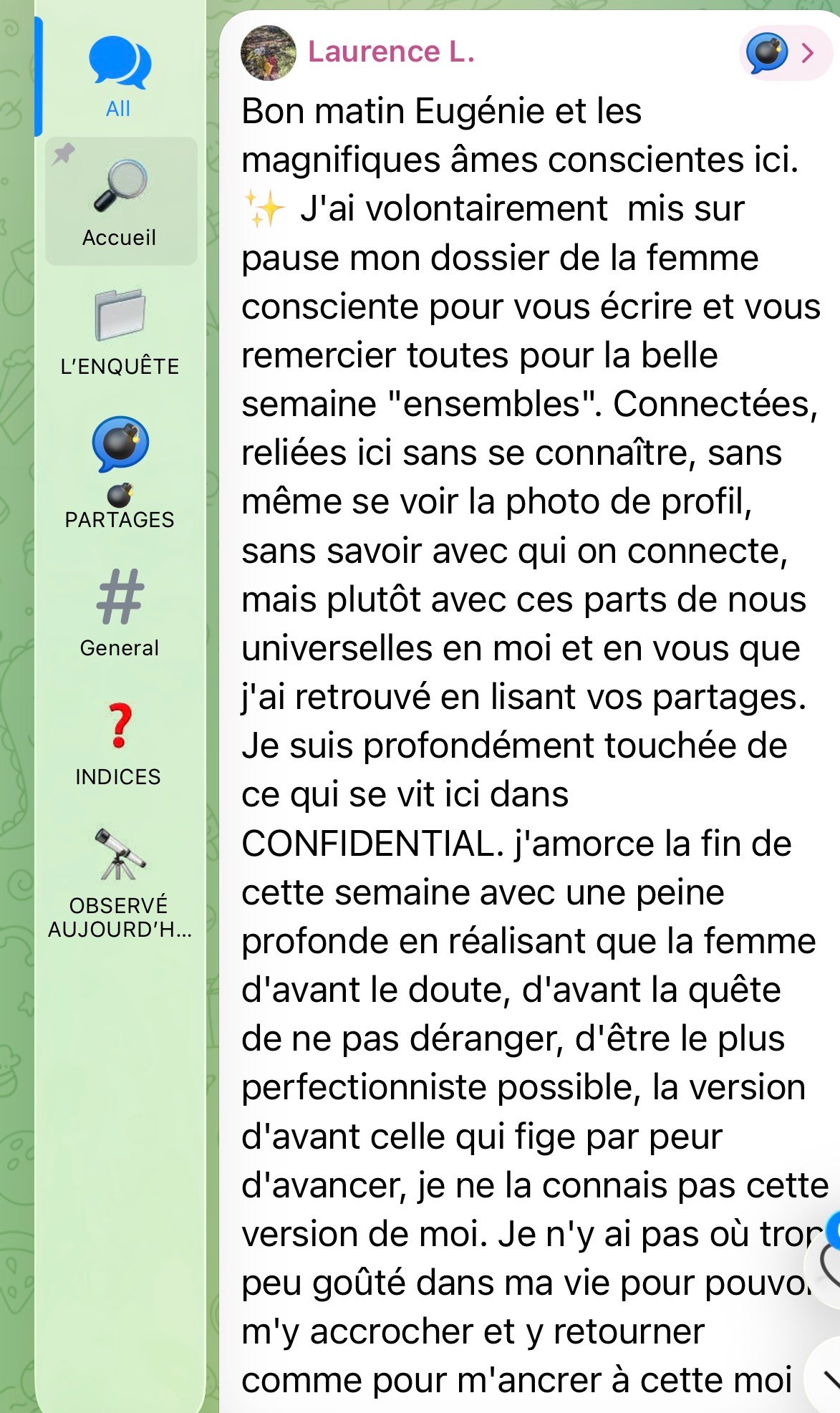Open the pinned Accueil topic
The width and height of the screenshot is (840, 1413).
click(x=121, y=201)
